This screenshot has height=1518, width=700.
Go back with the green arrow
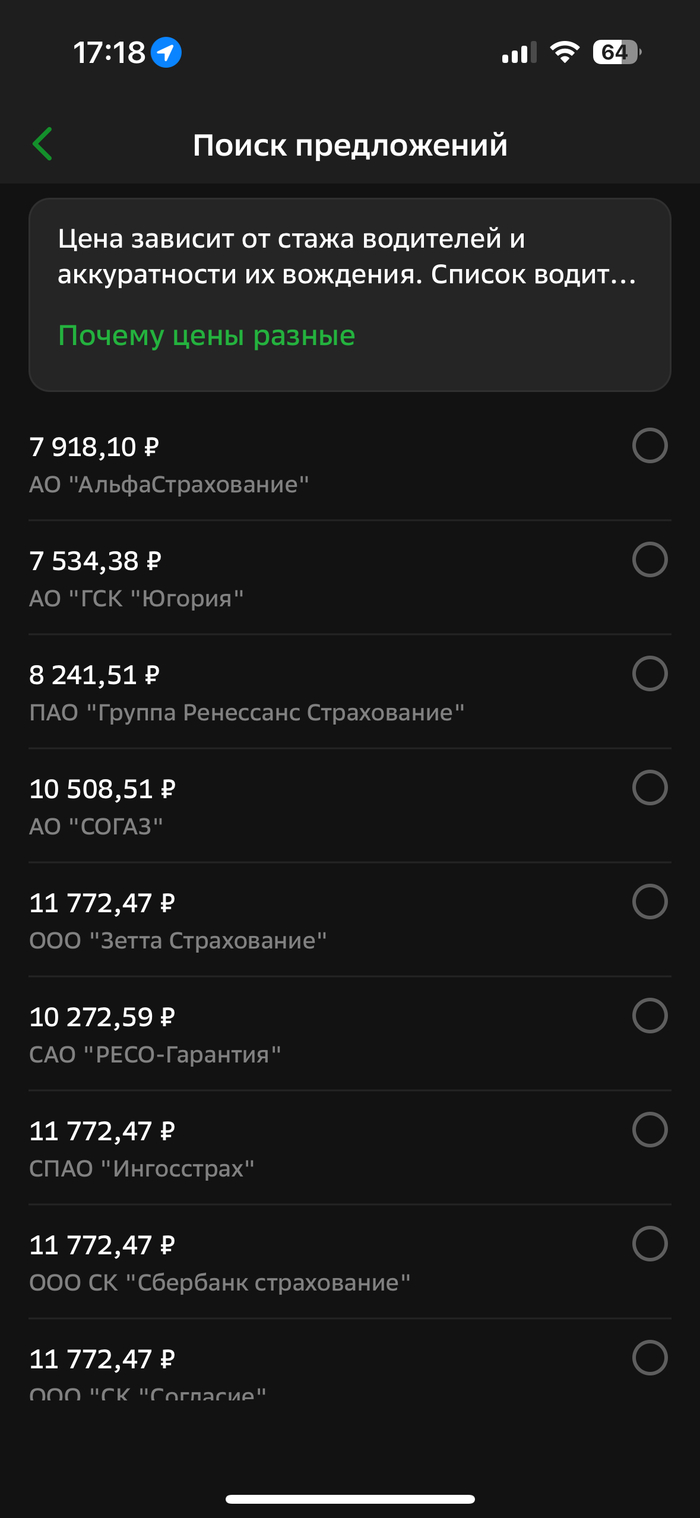42,145
